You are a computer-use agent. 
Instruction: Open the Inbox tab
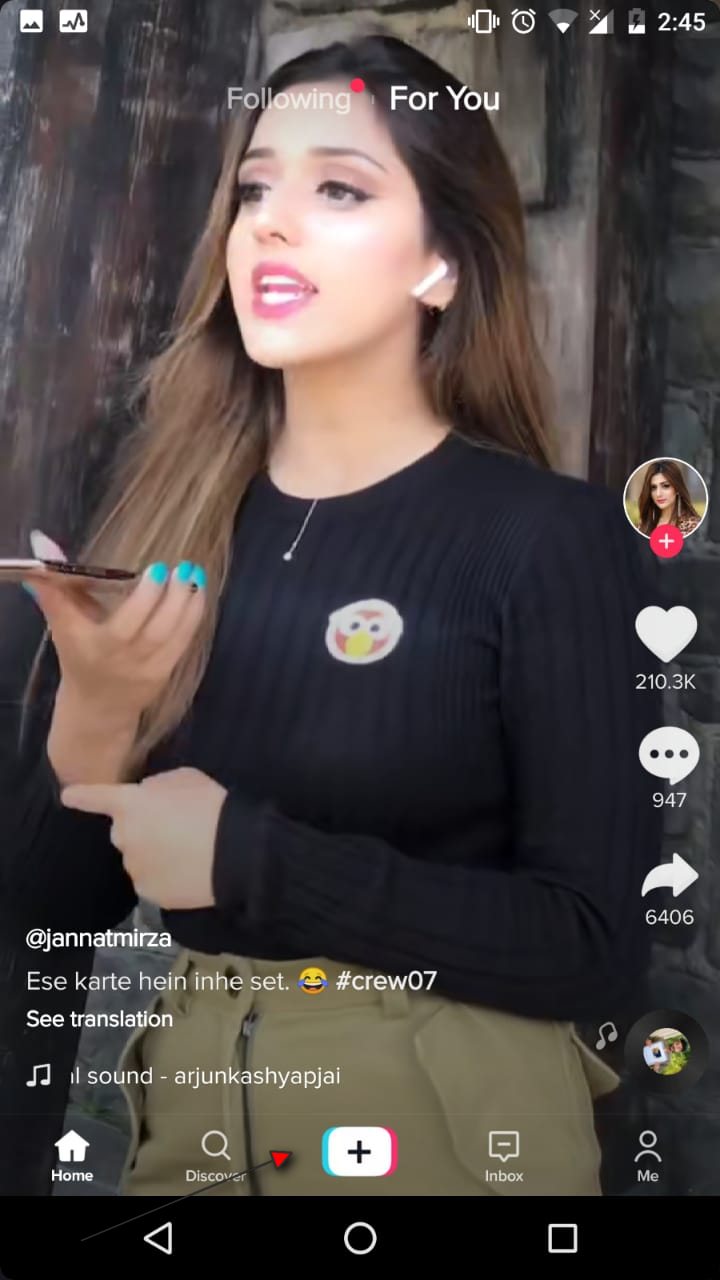[504, 1157]
